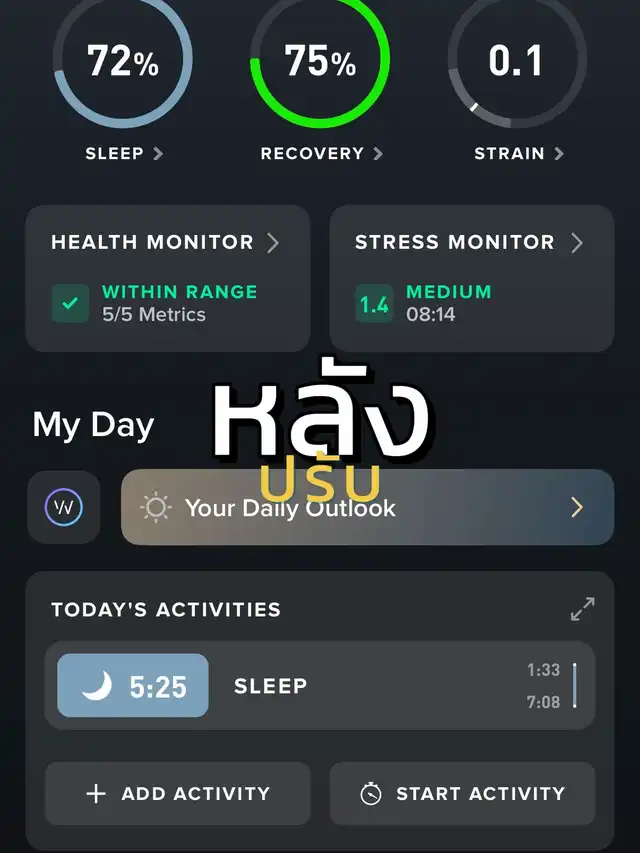640x853 pixels.
Task: Tap Start Activity
Action: point(462,794)
